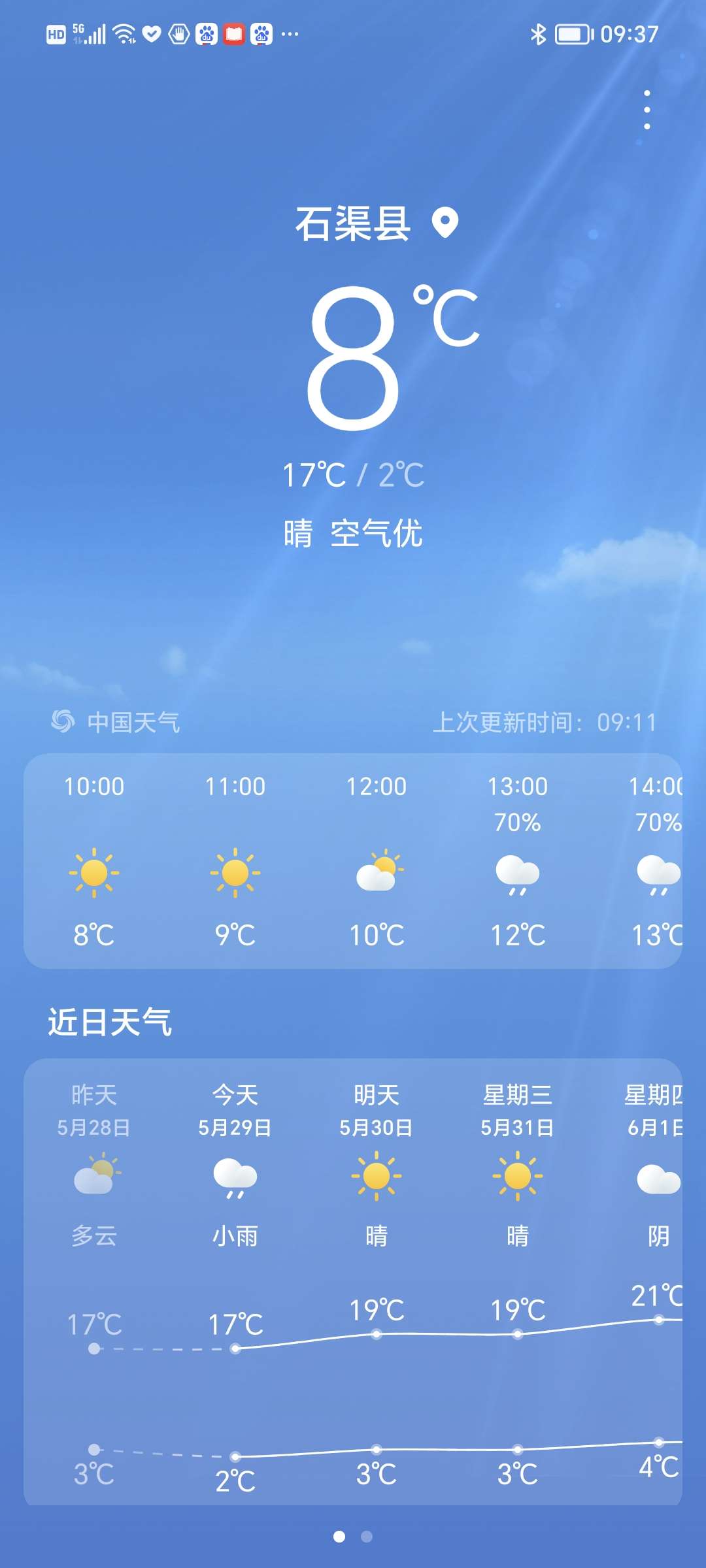Tap the 石渠县 city name header
706x1568 pixels.
pos(353,224)
